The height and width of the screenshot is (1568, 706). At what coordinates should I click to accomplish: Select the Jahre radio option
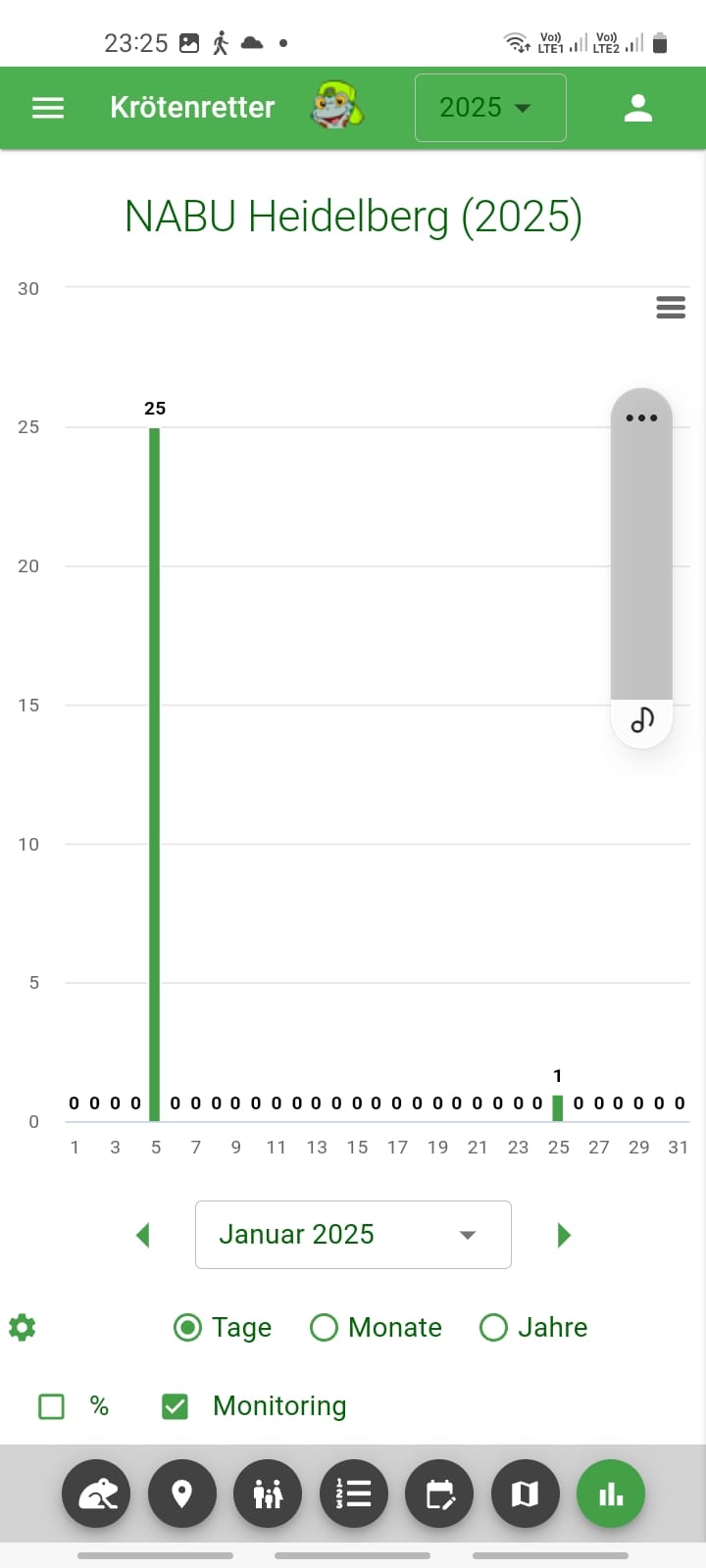pyautogui.click(x=493, y=1328)
